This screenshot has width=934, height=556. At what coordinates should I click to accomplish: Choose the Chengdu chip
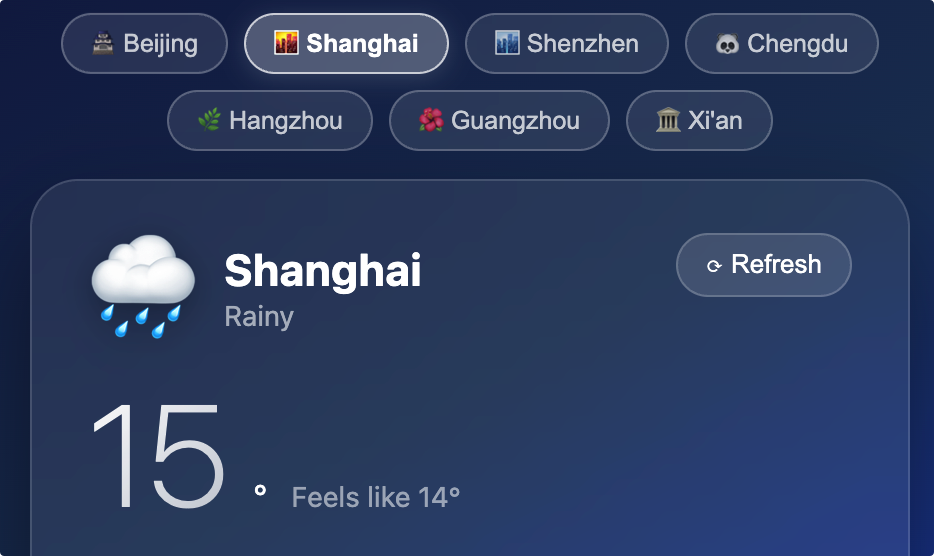pos(781,44)
